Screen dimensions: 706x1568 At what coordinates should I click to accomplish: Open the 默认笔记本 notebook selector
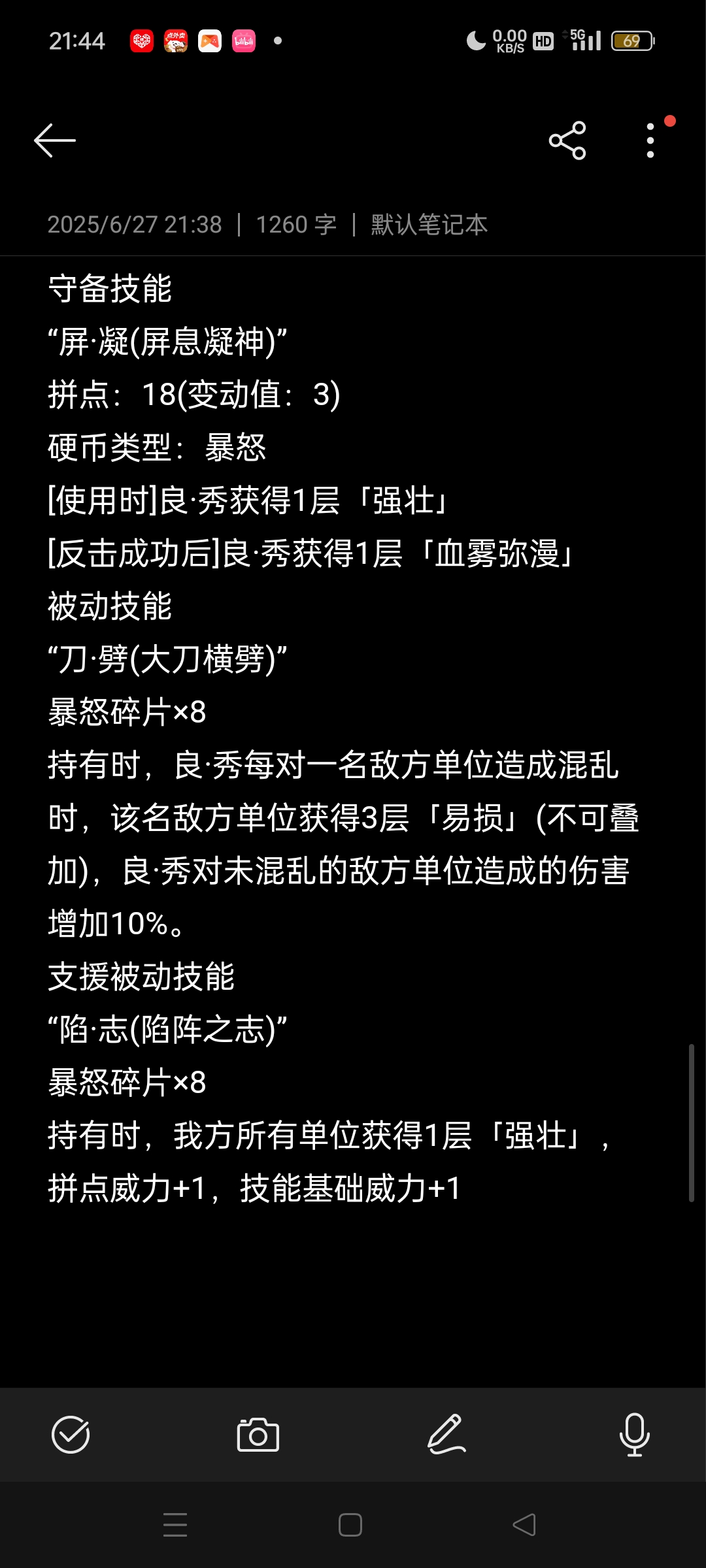coord(429,225)
